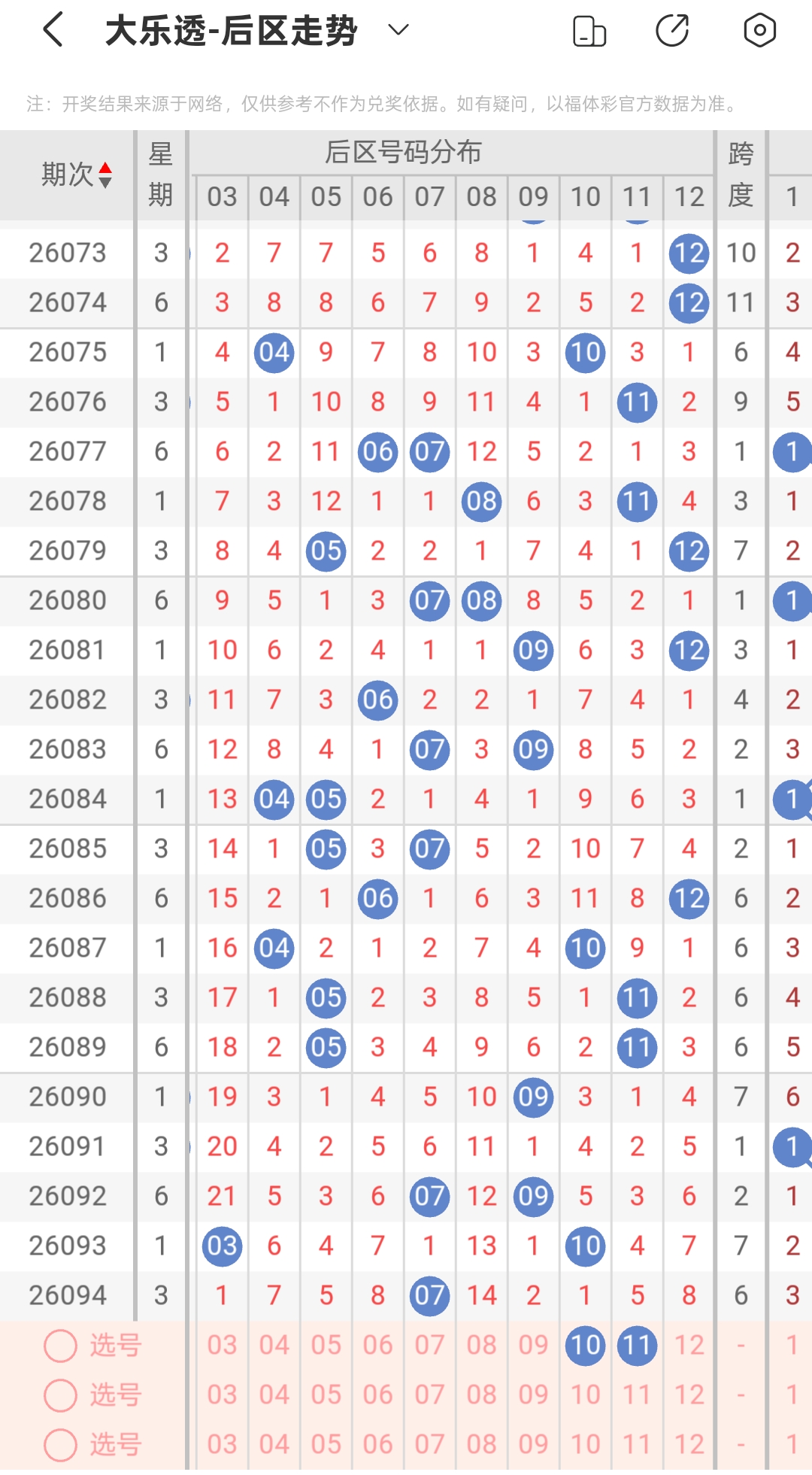Image resolution: width=812 pixels, height=1475 pixels.
Task: Open chart settings hexagon icon
Action: [x=759, y=31]
